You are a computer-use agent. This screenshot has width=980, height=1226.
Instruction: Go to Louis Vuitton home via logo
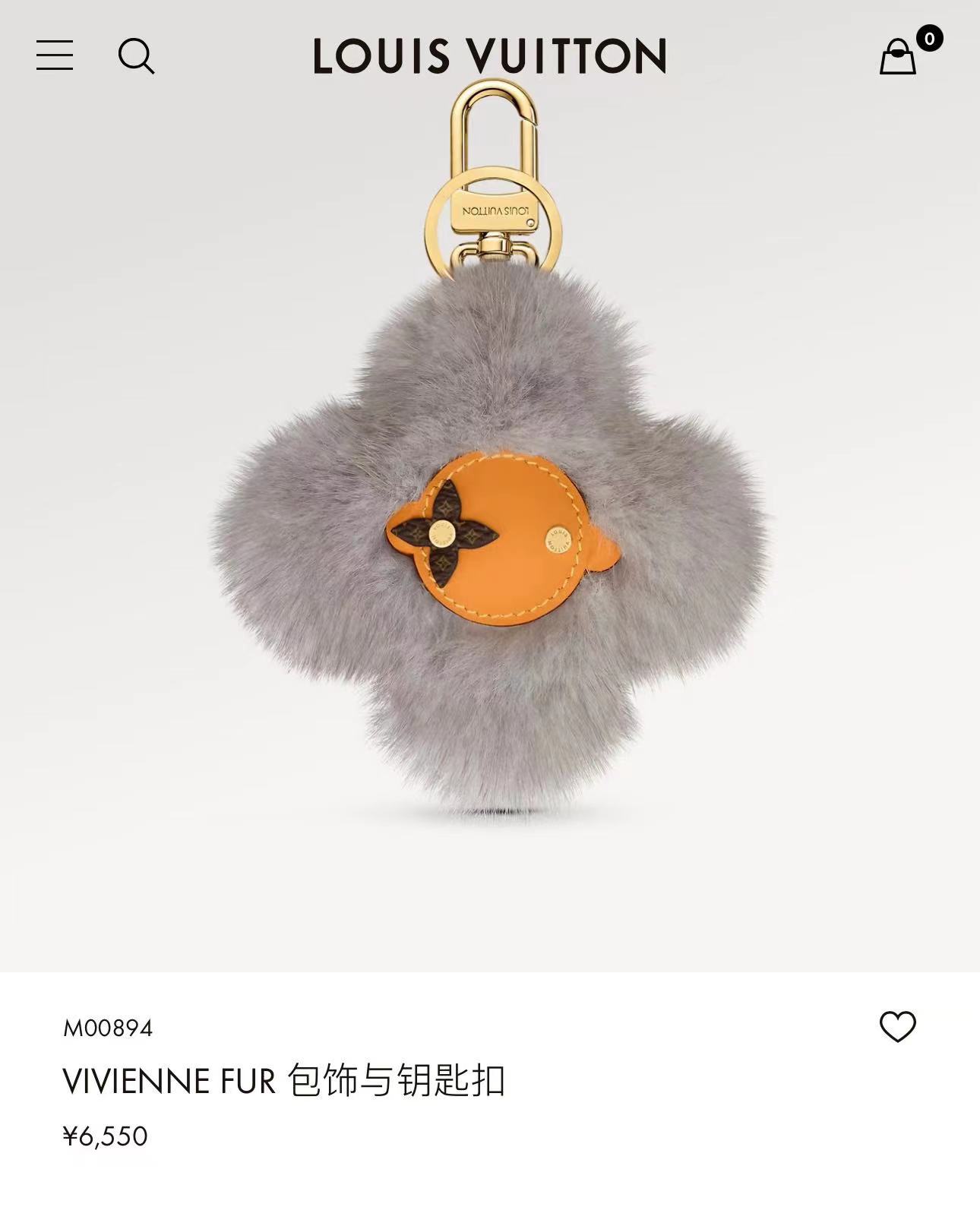[490, 56]
